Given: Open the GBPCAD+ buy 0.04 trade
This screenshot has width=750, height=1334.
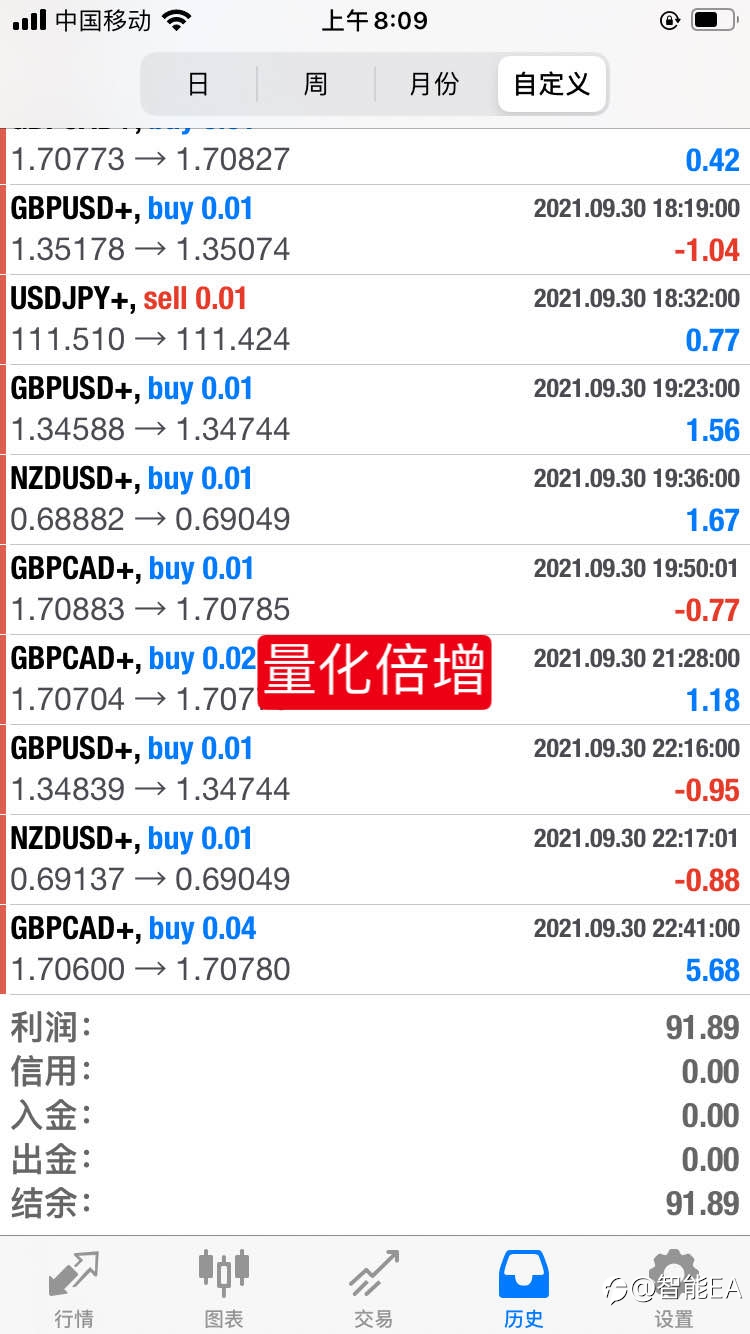Looking at the screenshot, I should [375, 950].
